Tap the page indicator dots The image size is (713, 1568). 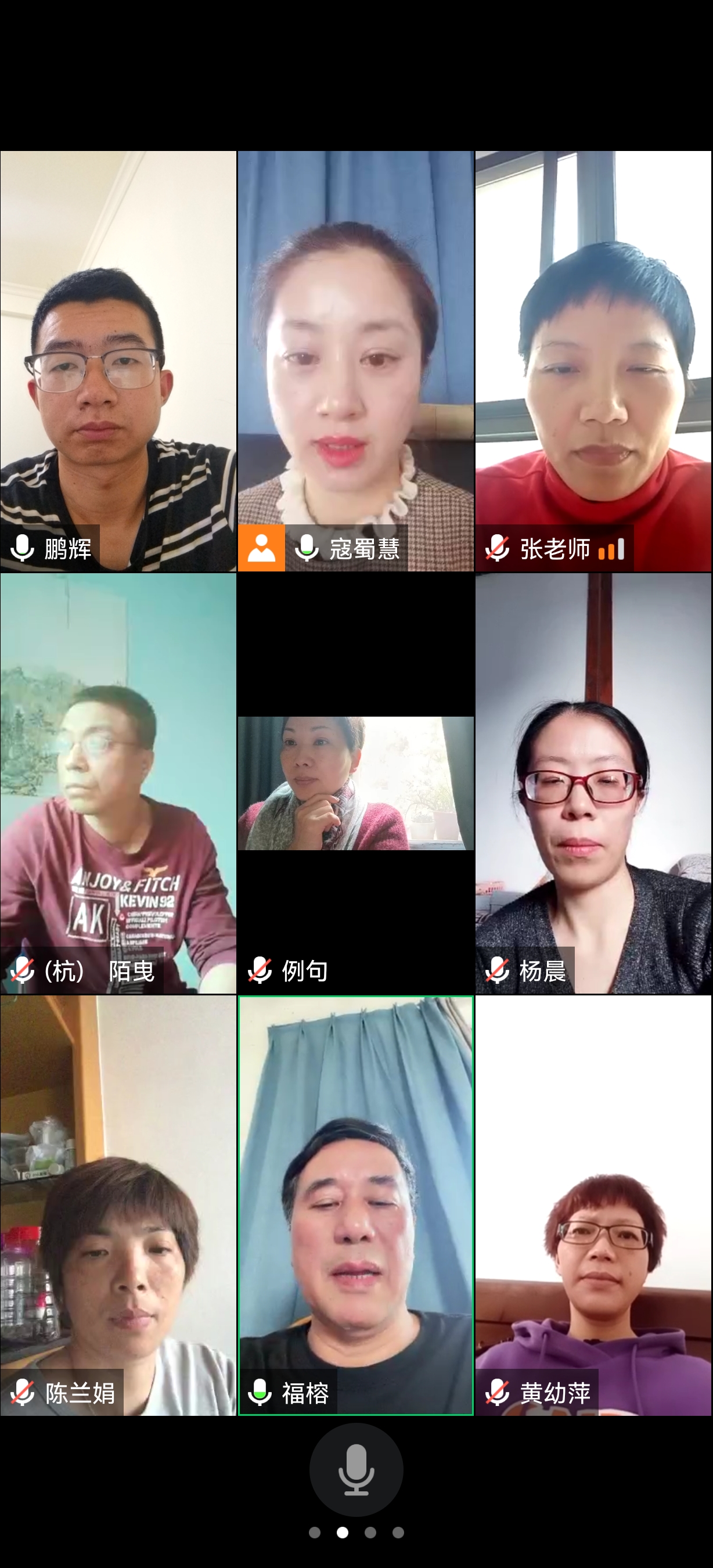(x=356, y=1532)
